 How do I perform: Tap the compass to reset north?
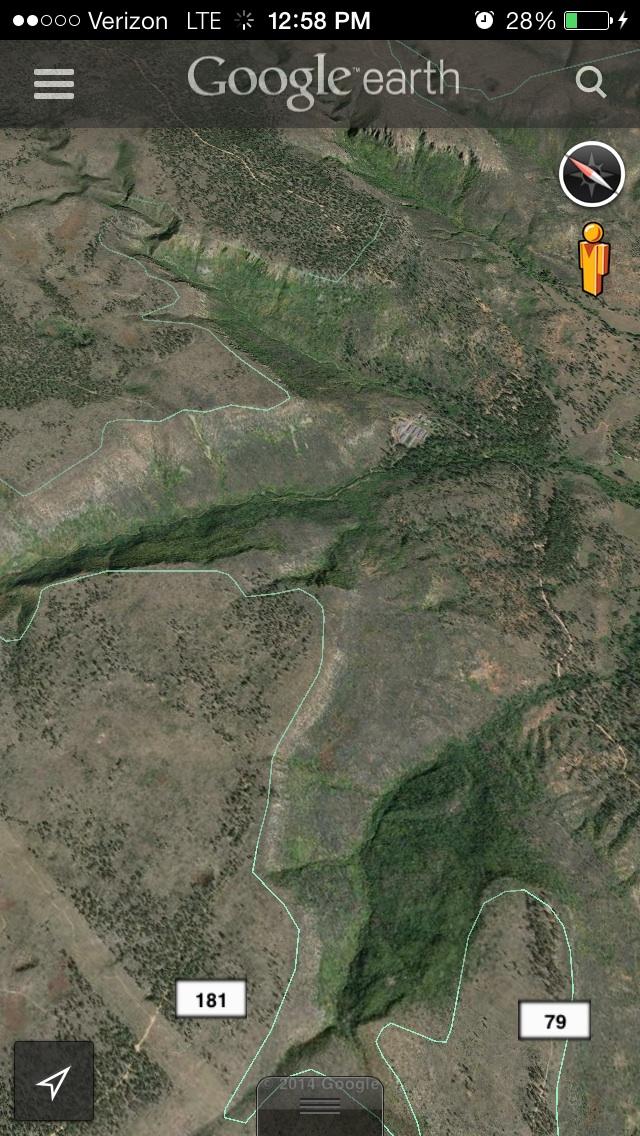click(591, 175)
